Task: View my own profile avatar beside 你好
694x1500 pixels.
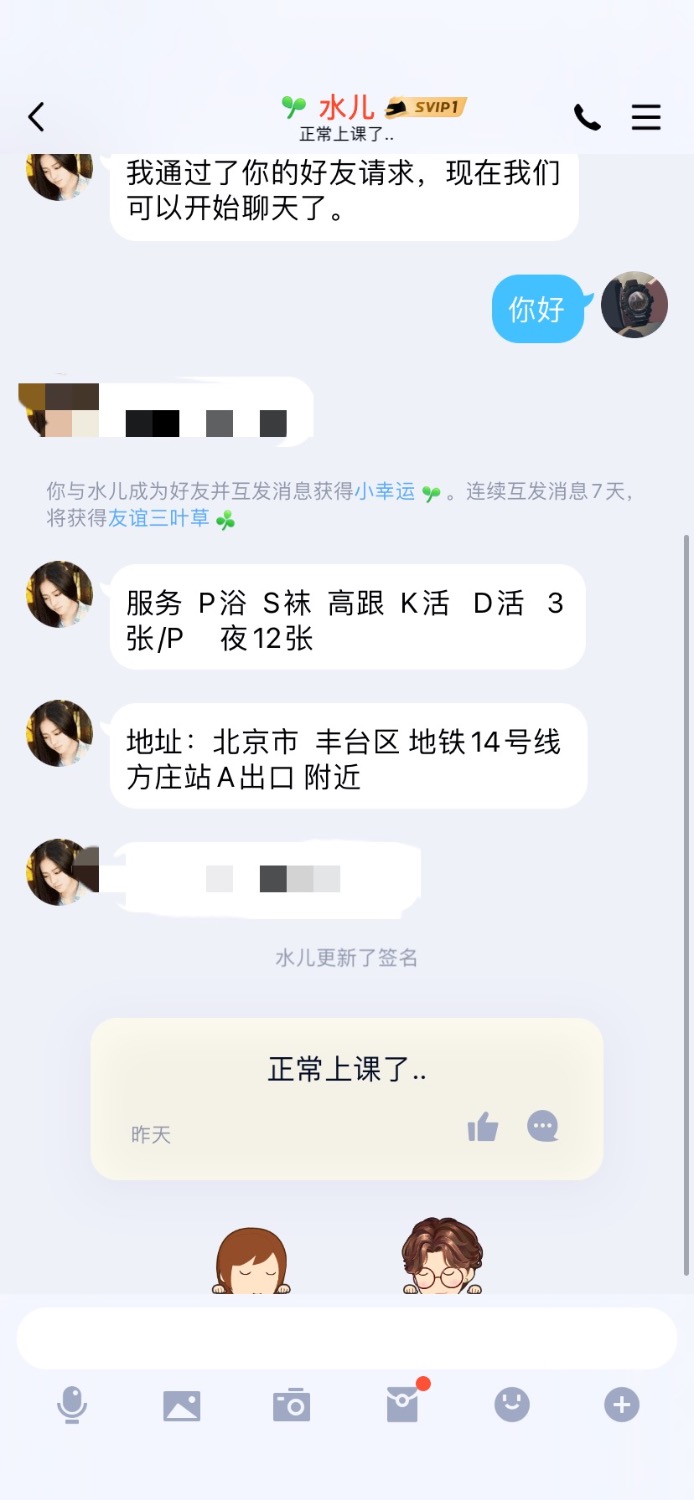Action: coord(634,305)
